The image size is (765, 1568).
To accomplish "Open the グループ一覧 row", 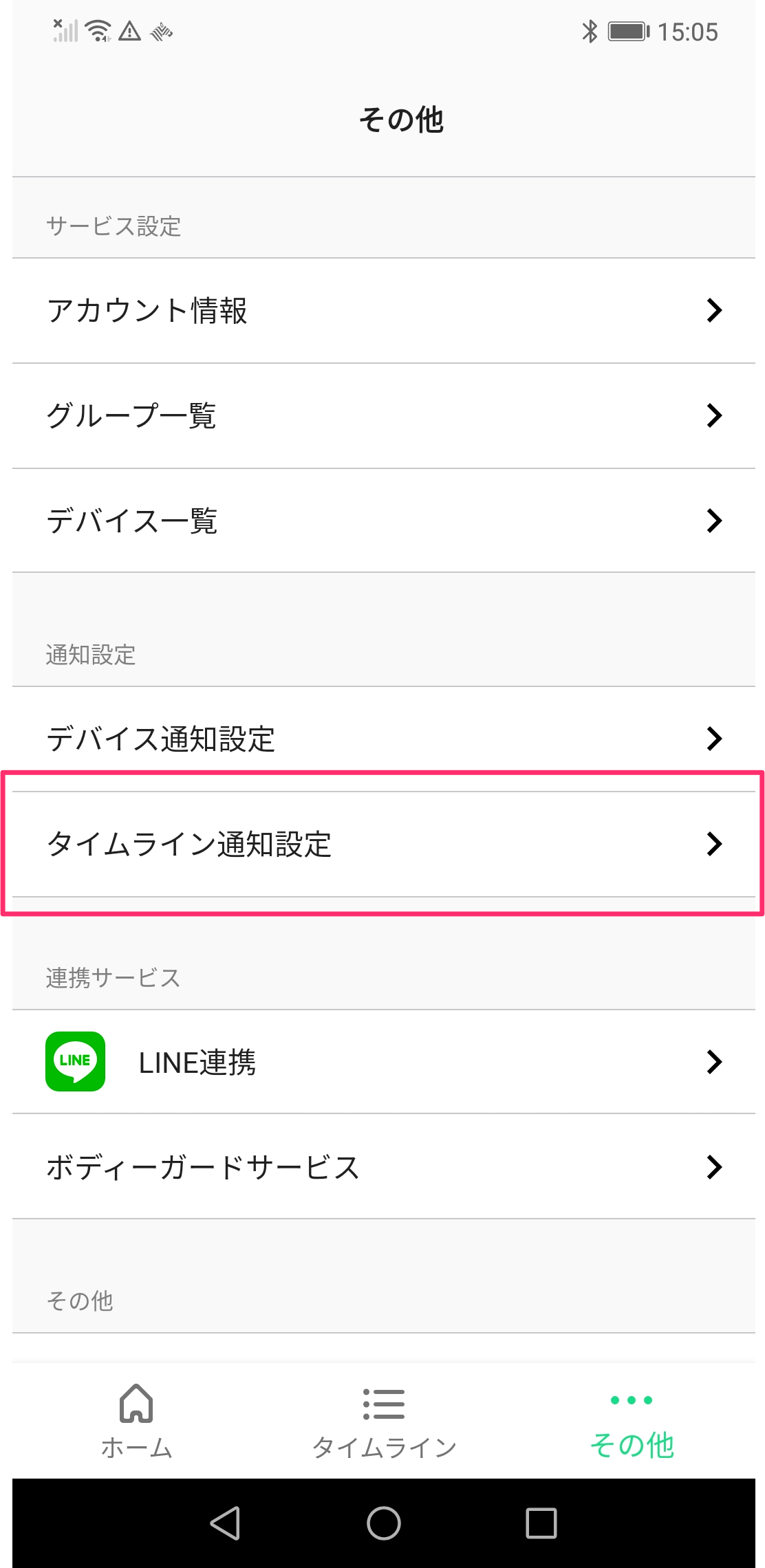I will tap(383, 416).
